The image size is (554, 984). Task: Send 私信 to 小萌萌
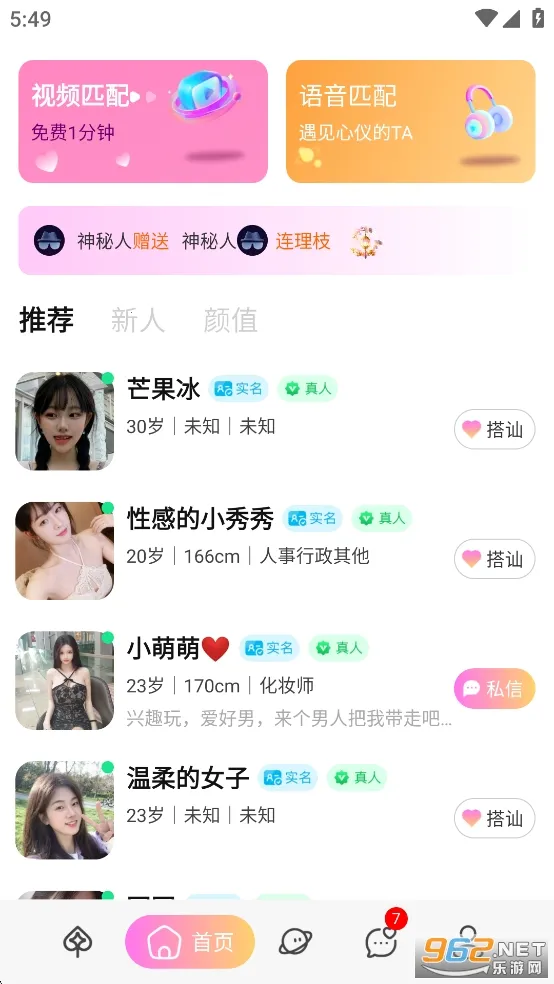coord(494,688)
